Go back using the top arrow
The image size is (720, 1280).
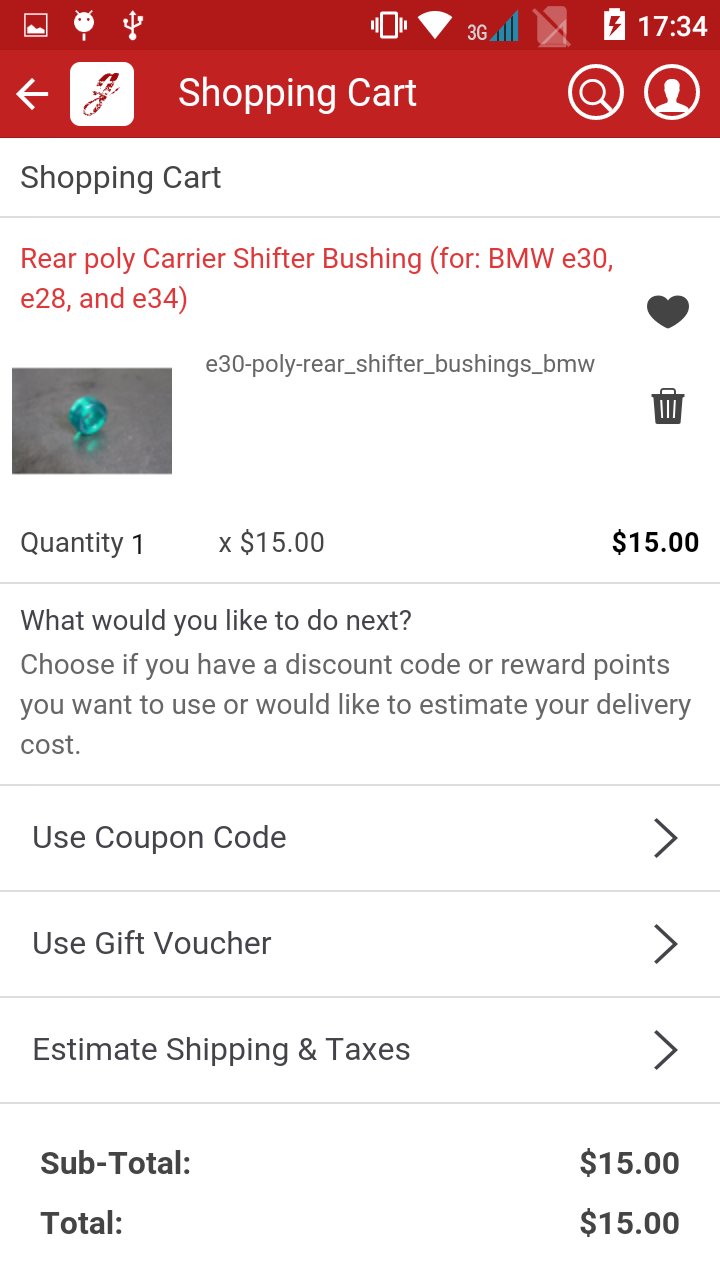33,94
